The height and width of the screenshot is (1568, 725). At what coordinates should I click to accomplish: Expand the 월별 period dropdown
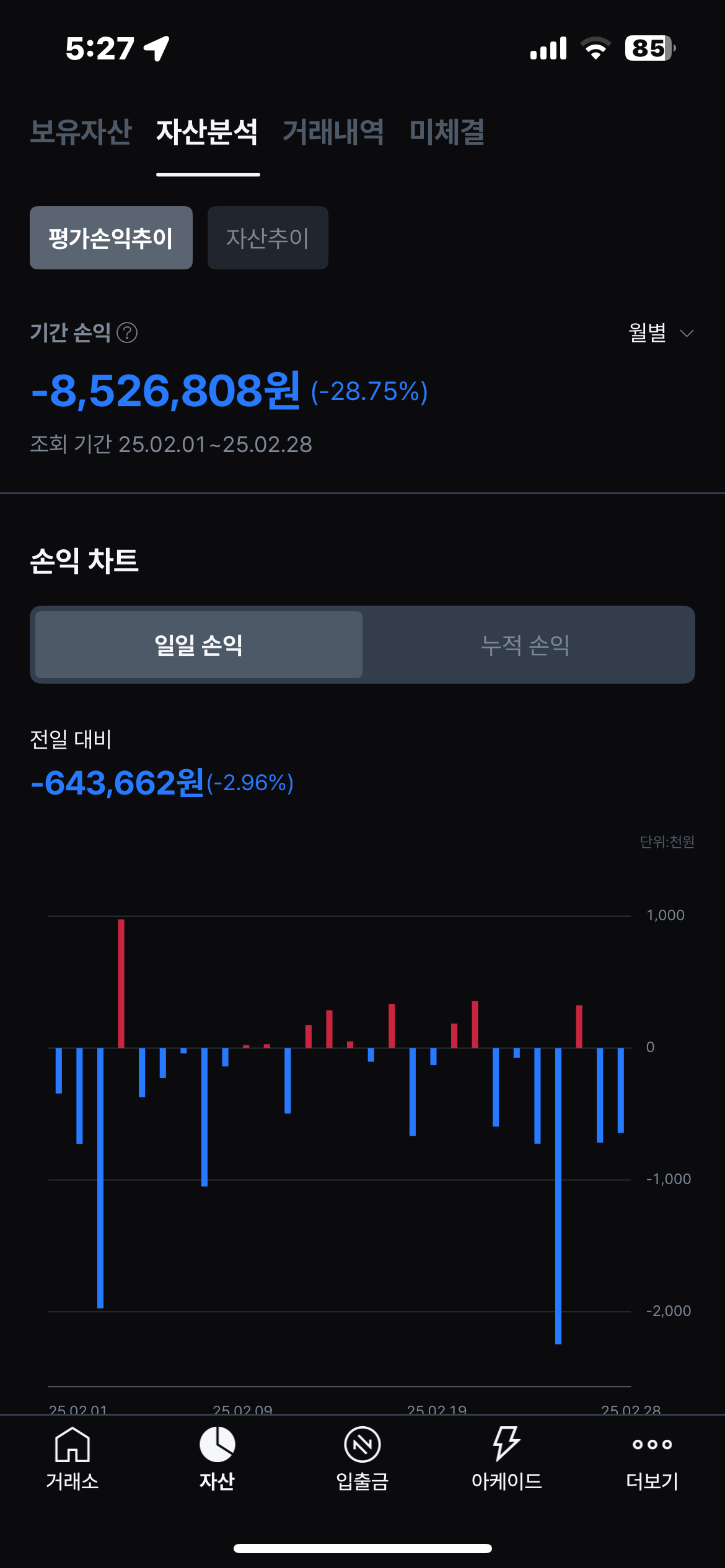661,333
